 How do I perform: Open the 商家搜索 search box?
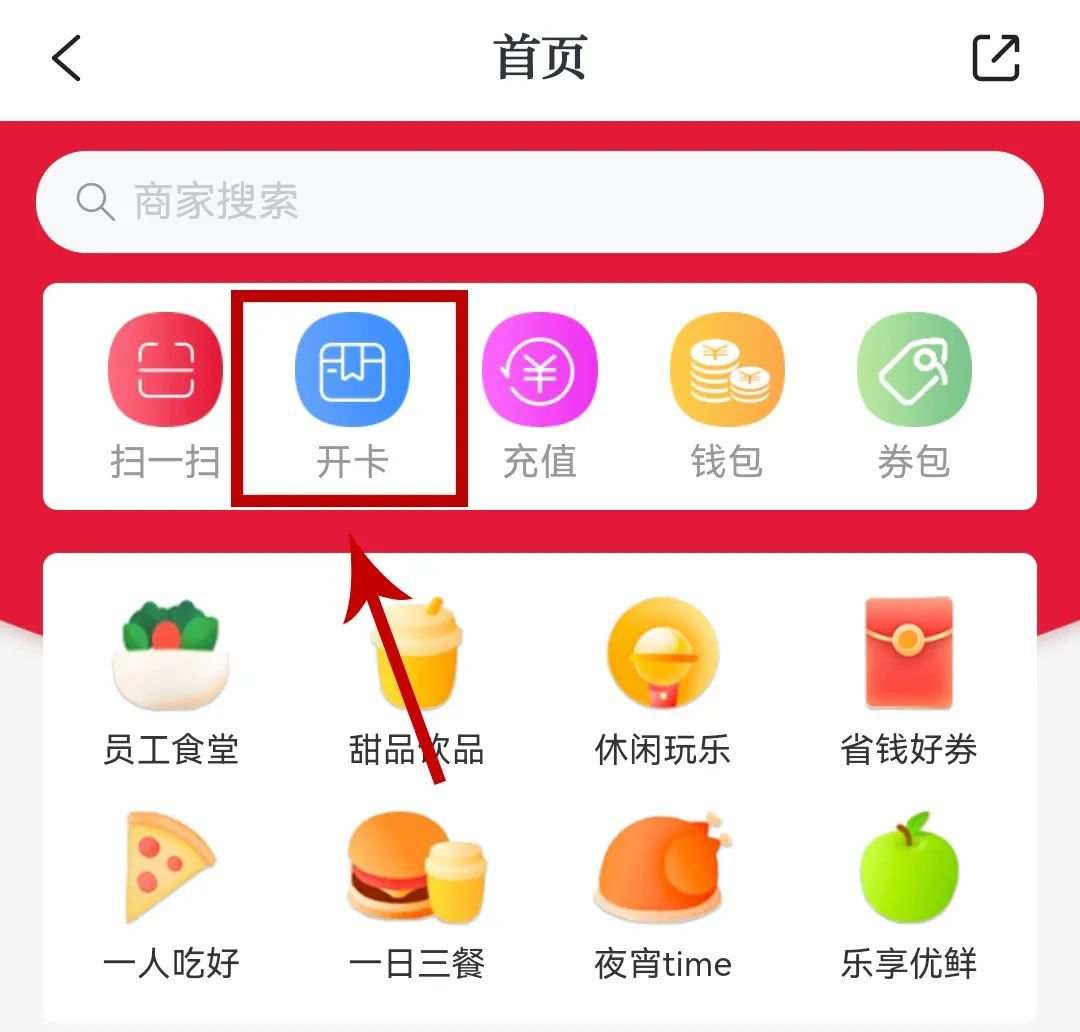click(540, 202)
